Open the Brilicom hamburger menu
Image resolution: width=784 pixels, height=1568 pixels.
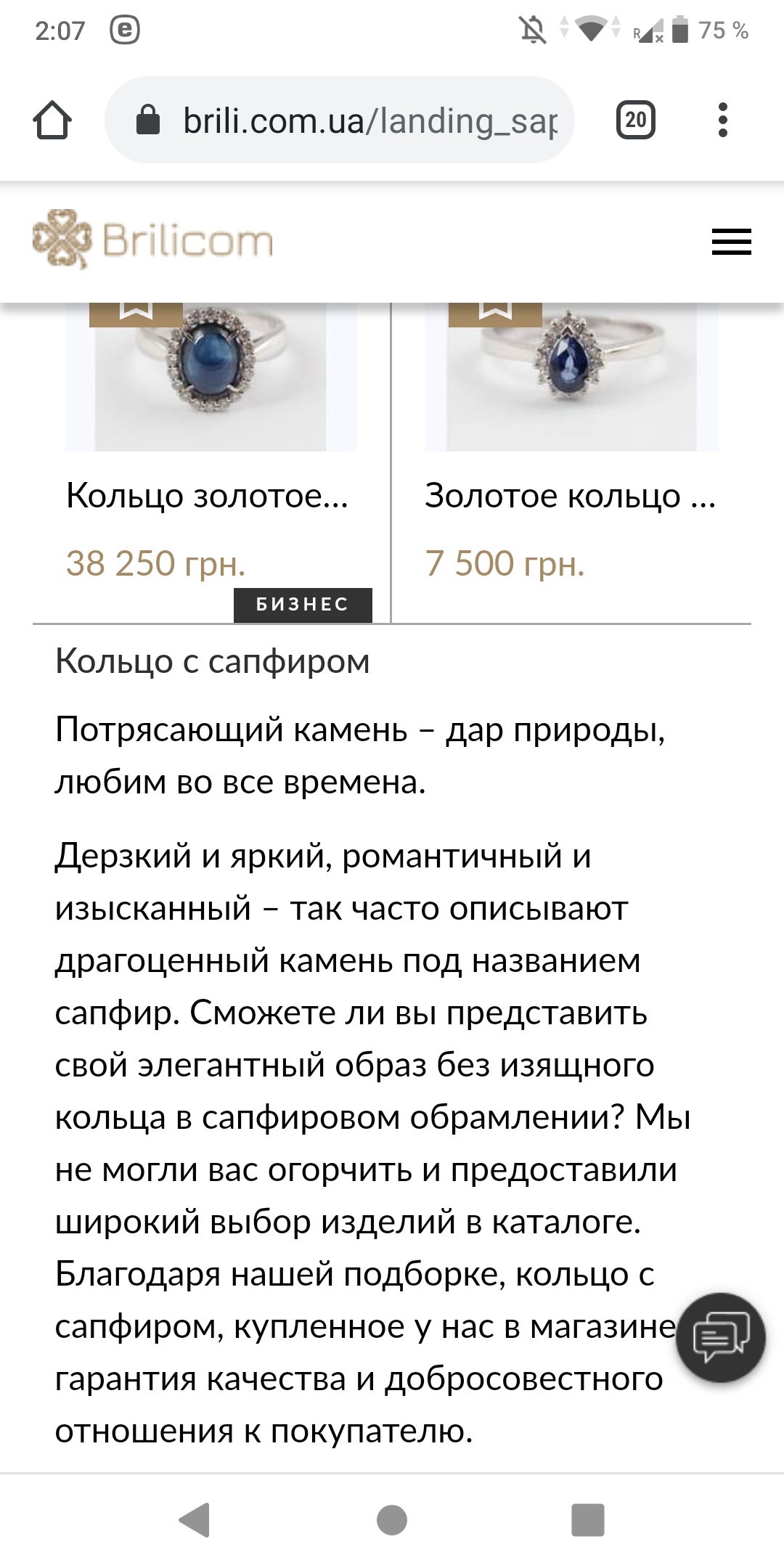(731, 242)
